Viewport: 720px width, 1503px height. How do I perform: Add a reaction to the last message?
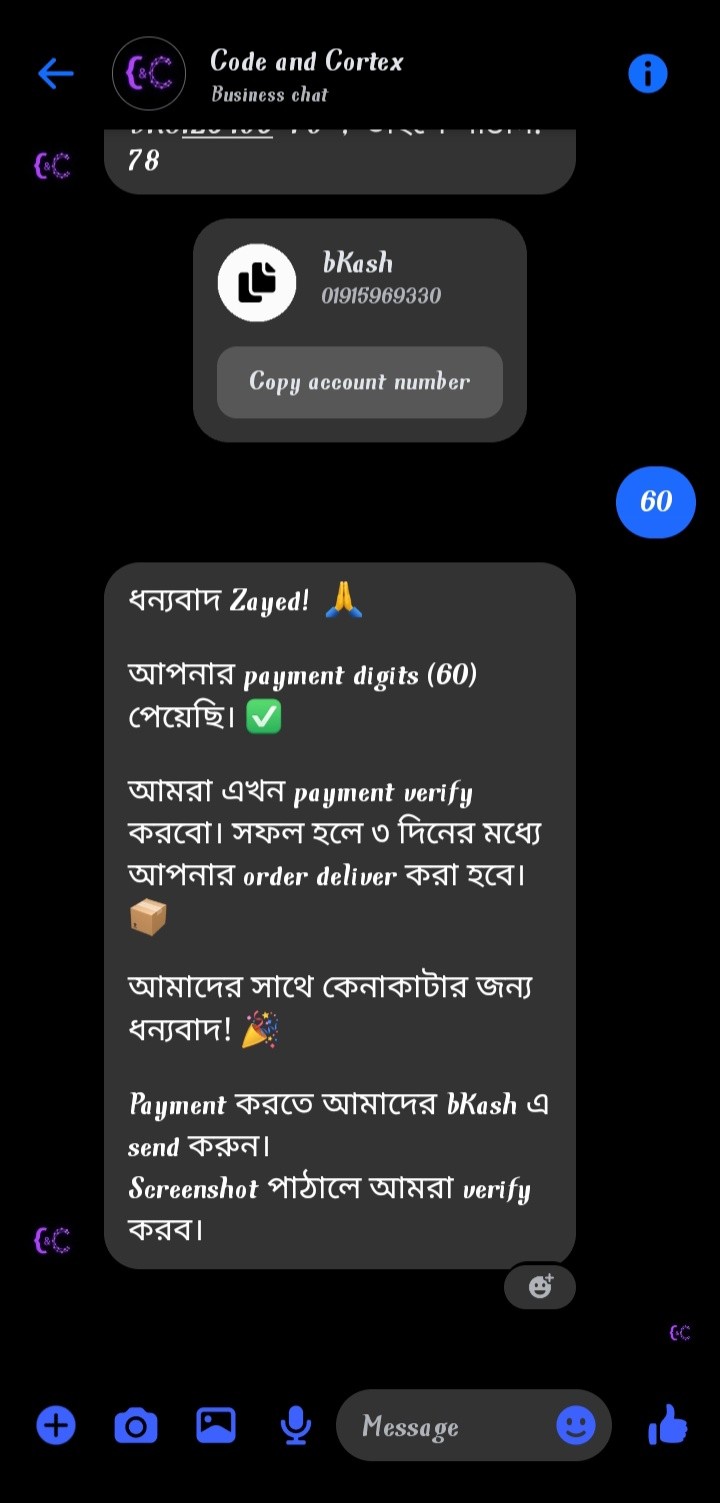point(540,1286)
